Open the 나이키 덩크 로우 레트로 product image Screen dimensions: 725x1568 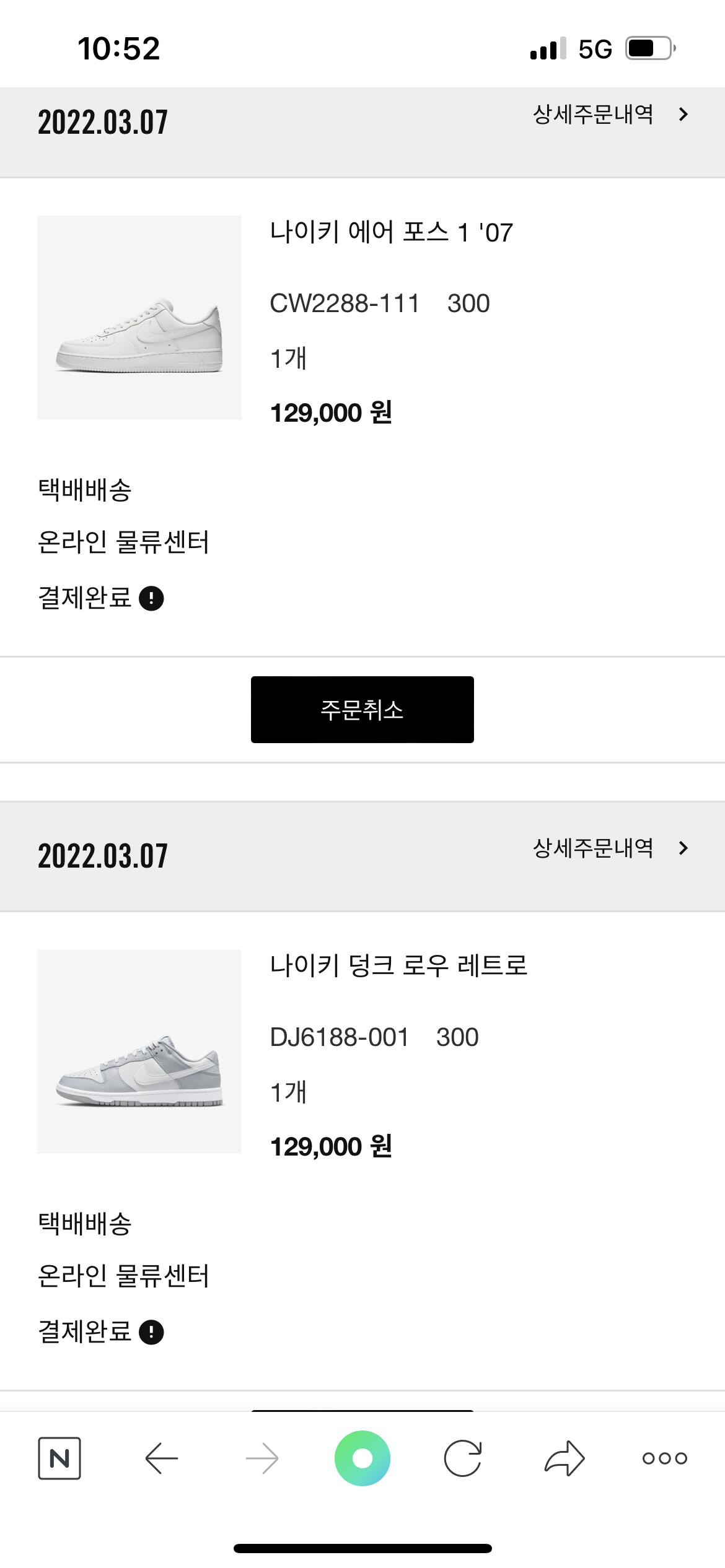[139, 1051]
